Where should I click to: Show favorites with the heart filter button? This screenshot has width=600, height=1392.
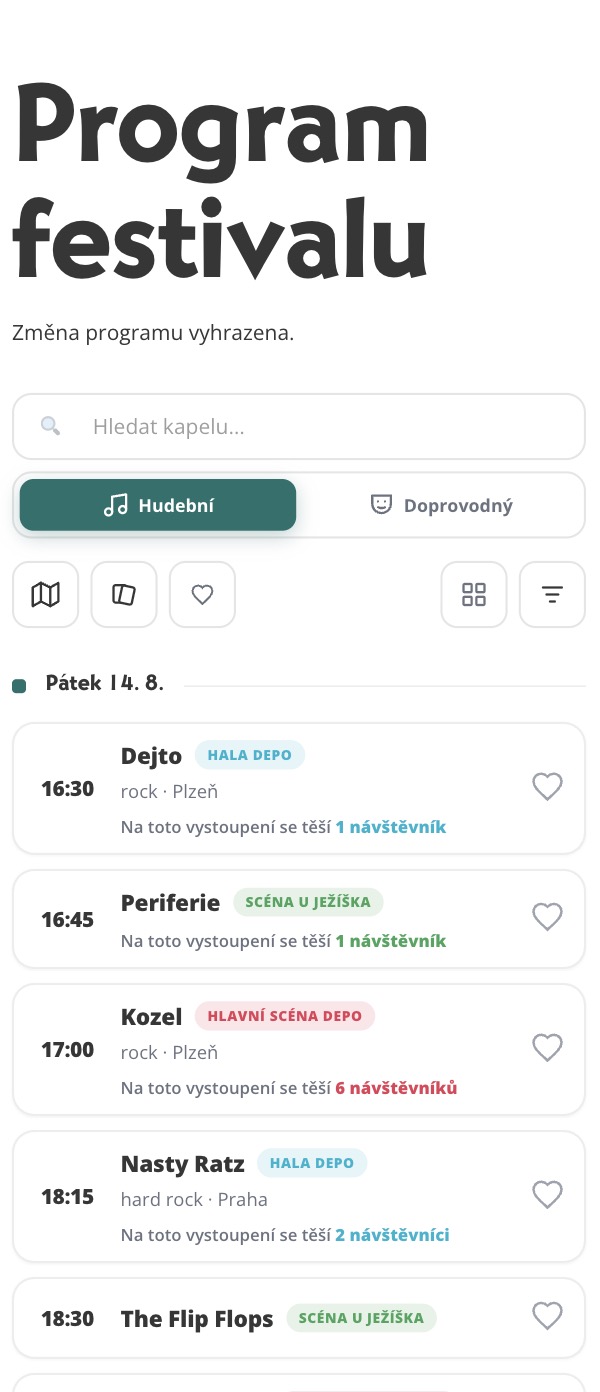pos(202,595)
